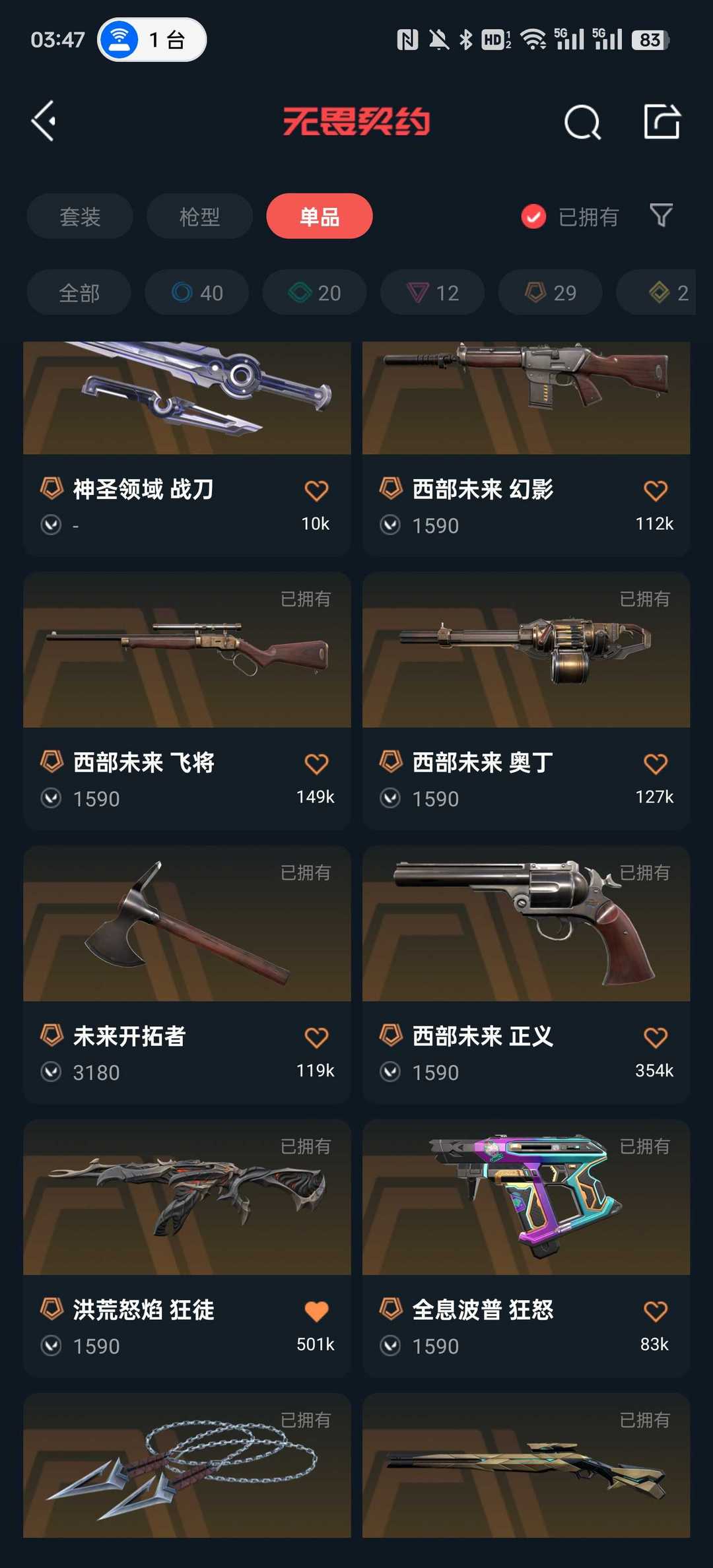This screenshot has width=713, height=1568.
Task: Unlike the 洪荒怒焰 狂徒 skin
Action: point(316,1311)
